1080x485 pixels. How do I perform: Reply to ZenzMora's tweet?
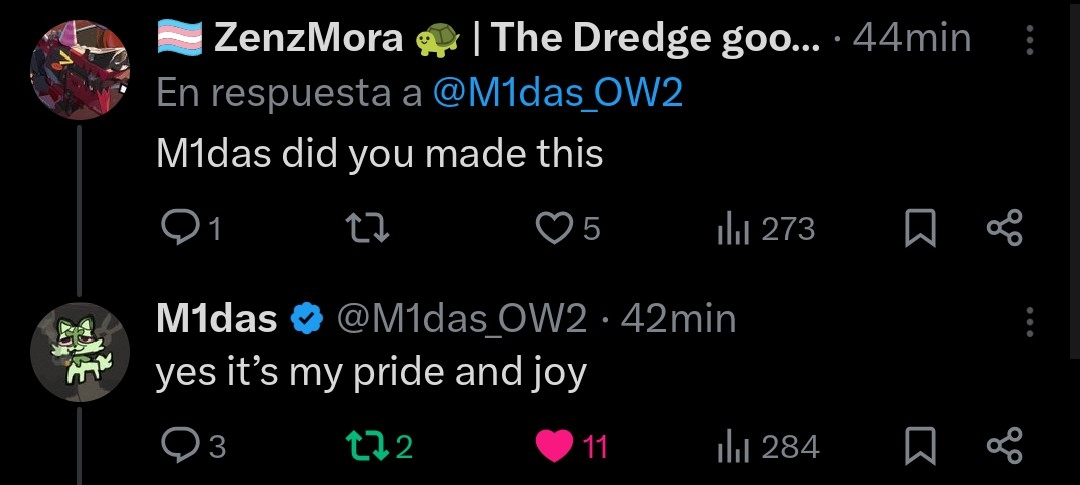(x=180, y=230)
